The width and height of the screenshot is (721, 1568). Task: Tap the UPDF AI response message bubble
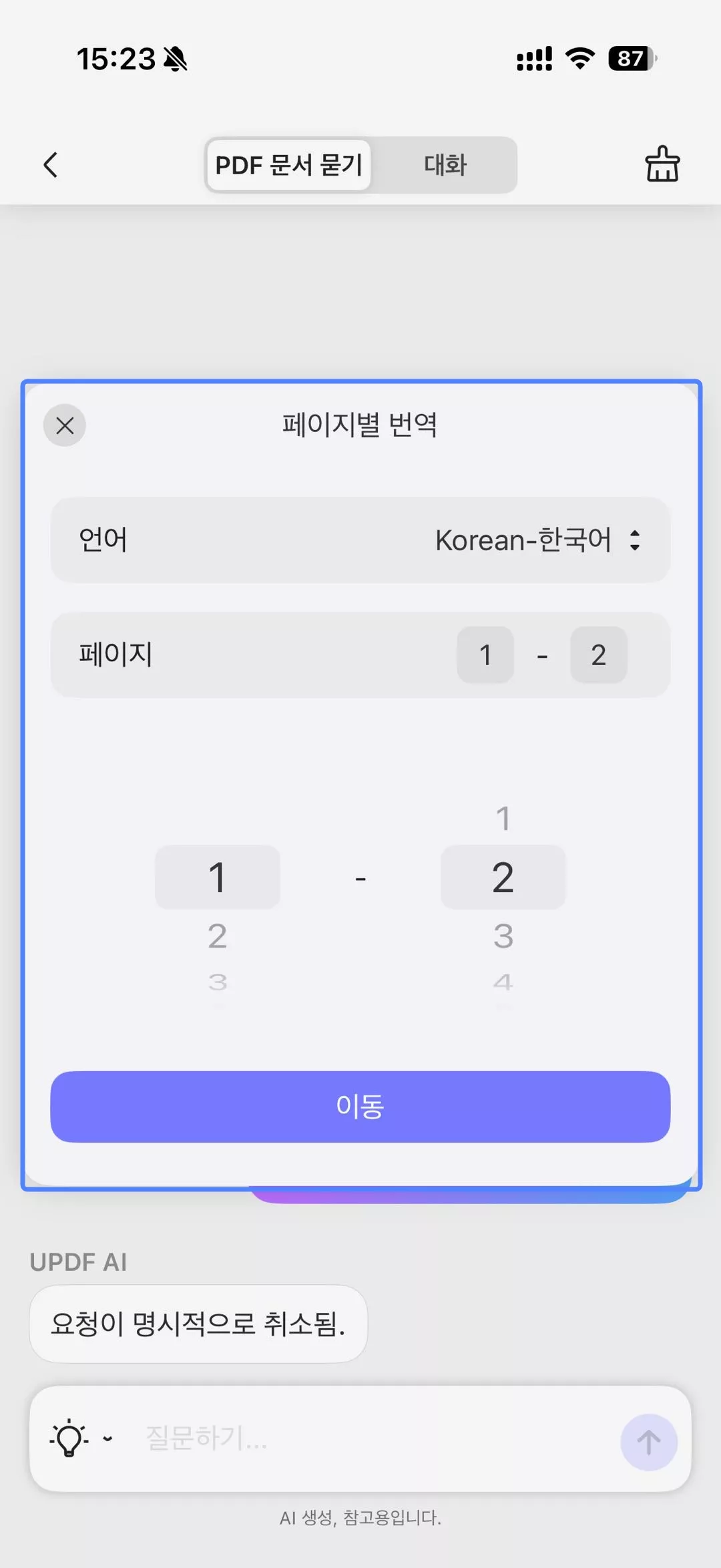[198, 1324]
